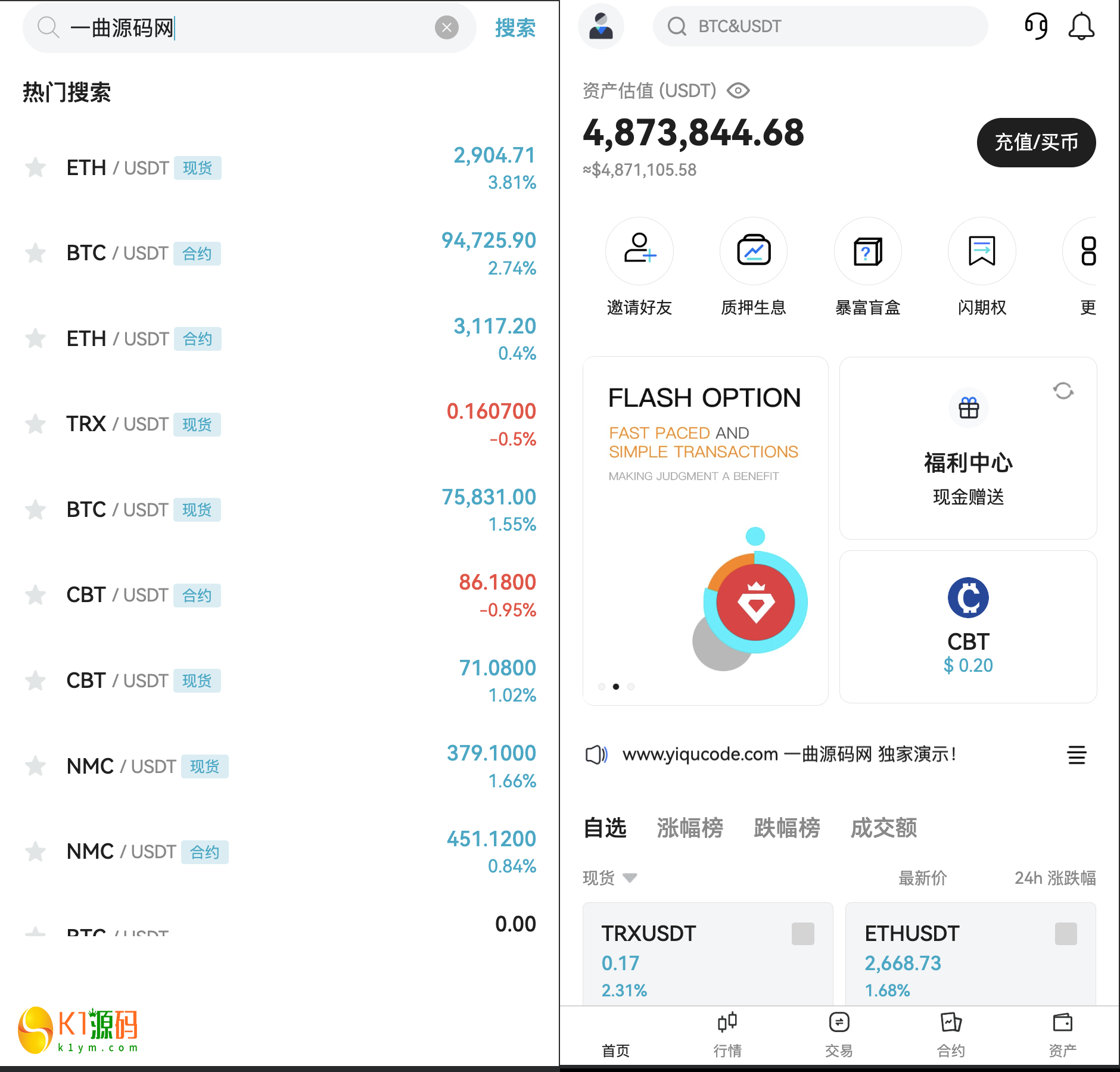Open 质押生息 staking shortcut
This screenshot has height=1072, width=1120.
click(x=754, y=266)
